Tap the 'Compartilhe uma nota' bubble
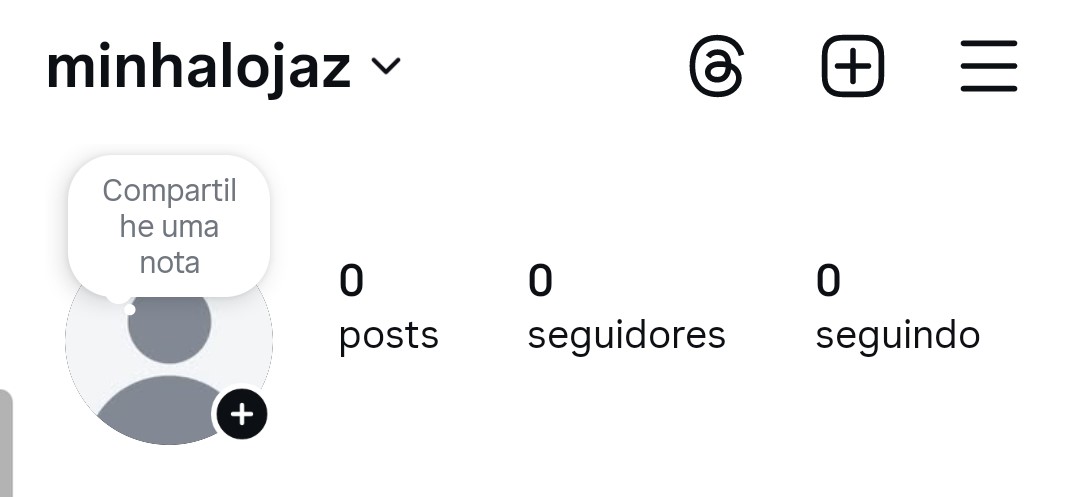 point(169,226)
